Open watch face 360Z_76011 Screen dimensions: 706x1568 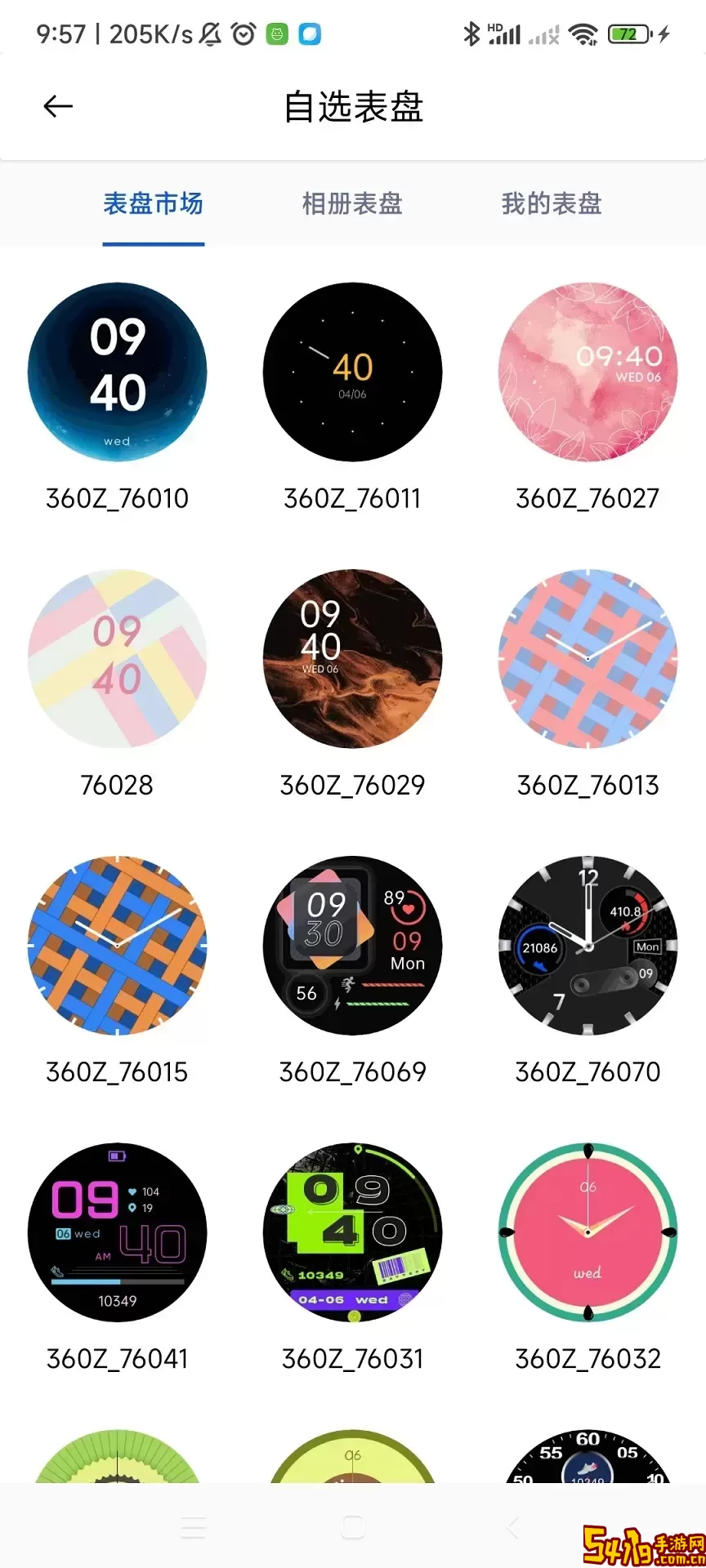coord(352,372)
